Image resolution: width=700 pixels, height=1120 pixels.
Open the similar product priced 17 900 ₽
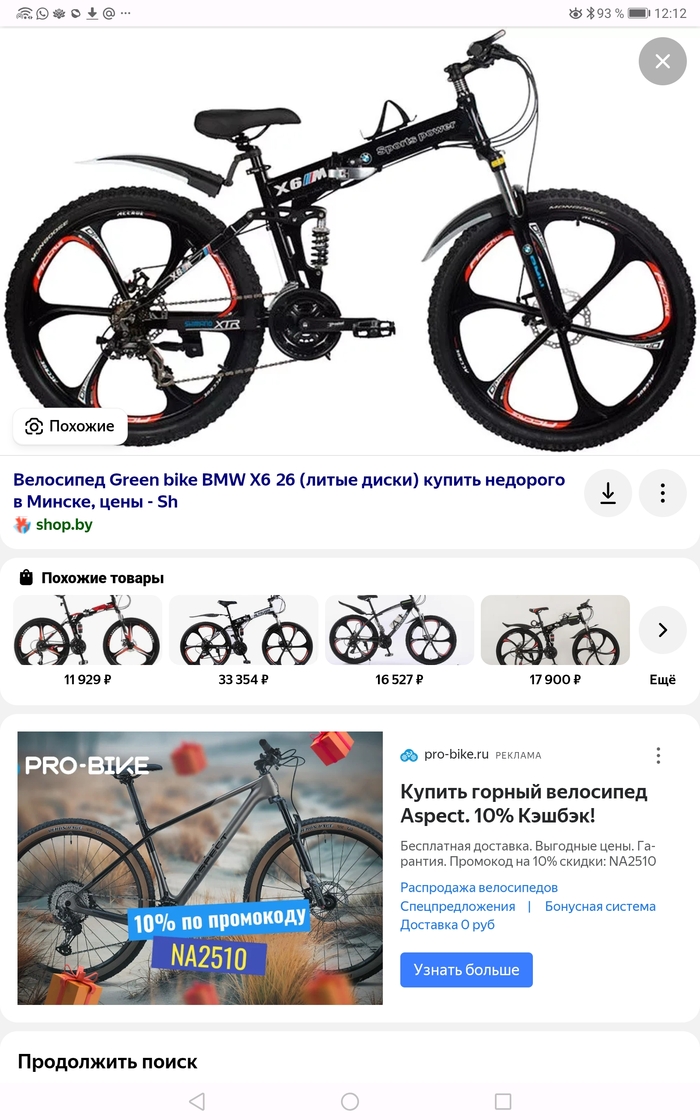[x=555, y=631]
